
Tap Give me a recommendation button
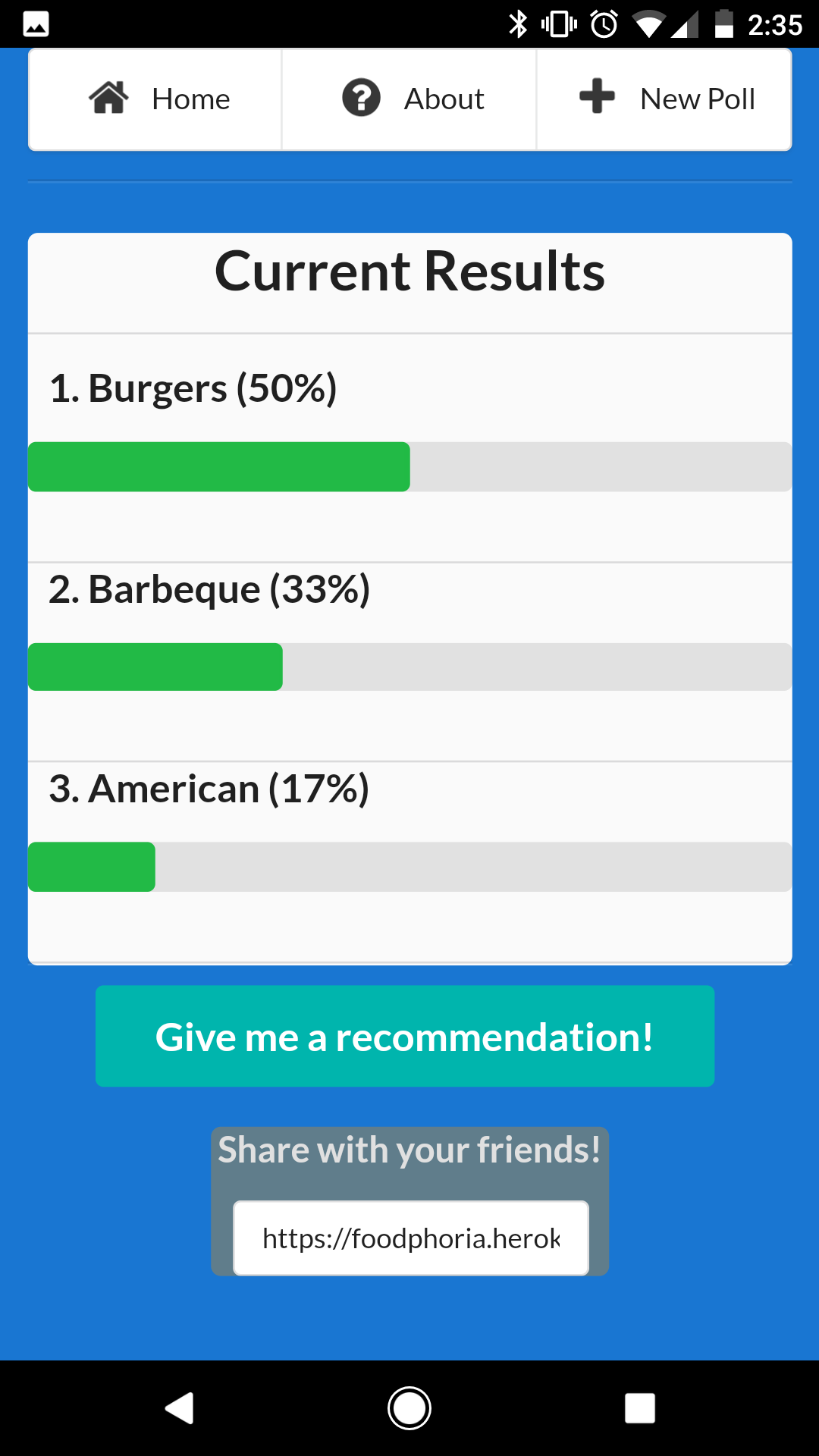pos(405,1036)
